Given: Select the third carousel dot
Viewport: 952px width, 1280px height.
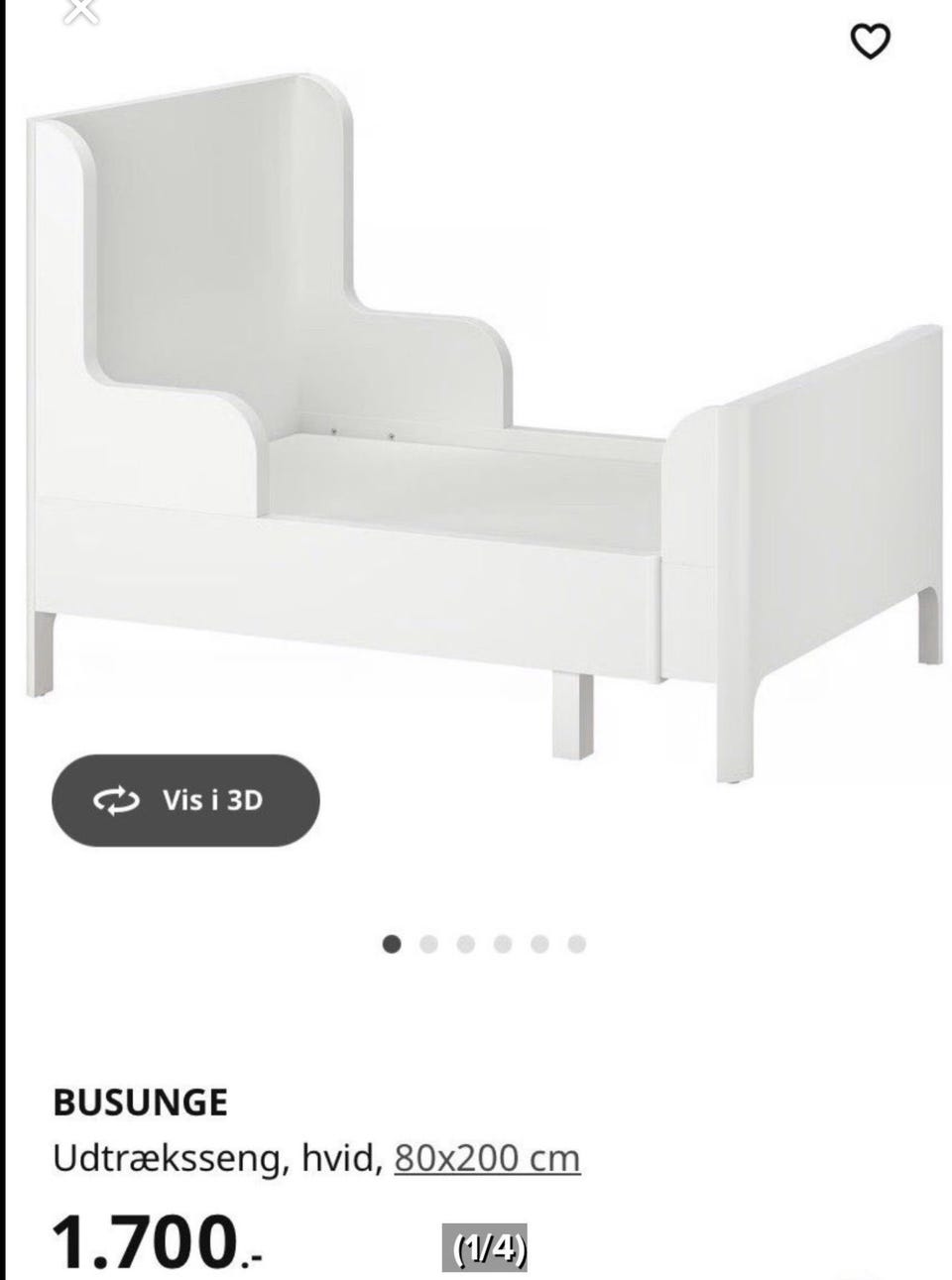Looking at the screenshot, I should click(467, 945).
